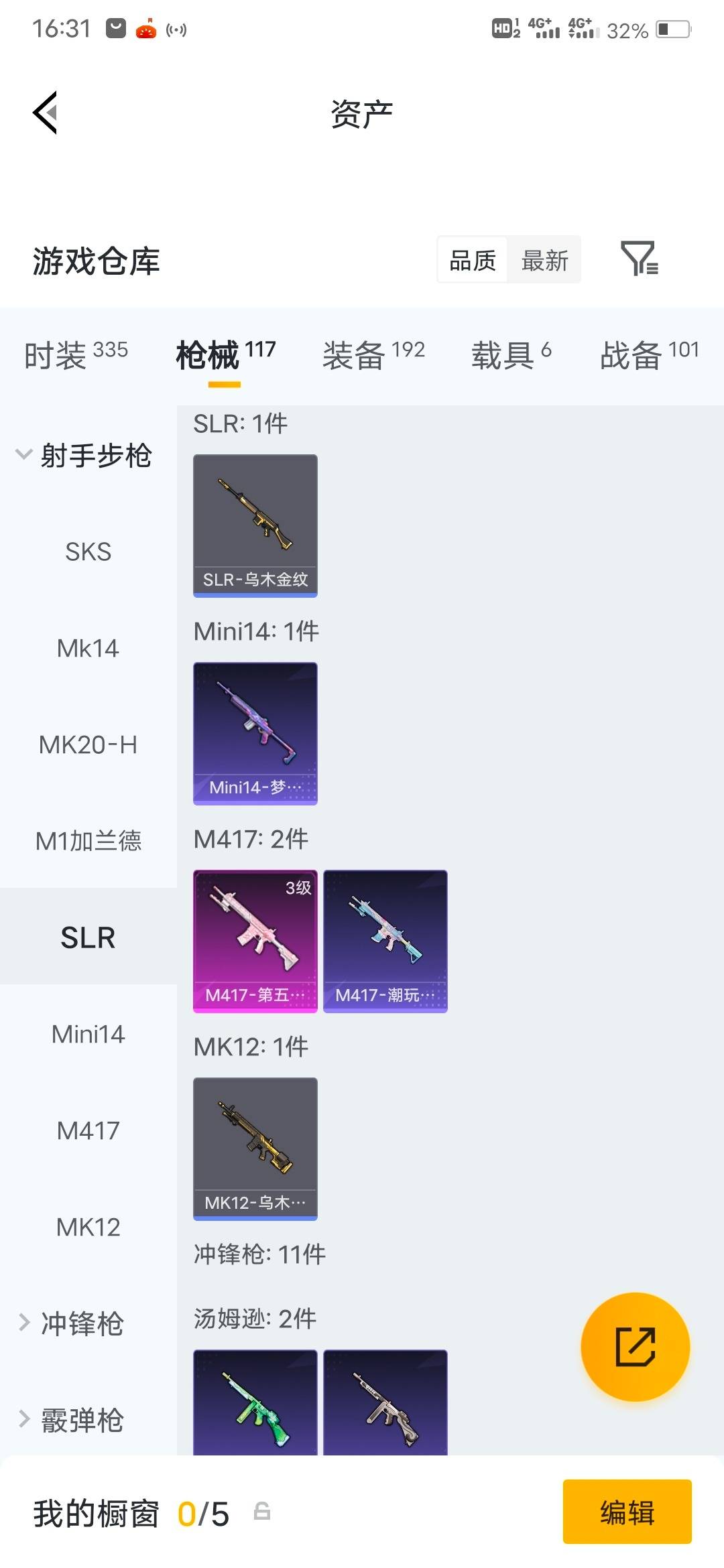Select the SLR category in sidebar
724x1568 pixels.
click(88, 937)
